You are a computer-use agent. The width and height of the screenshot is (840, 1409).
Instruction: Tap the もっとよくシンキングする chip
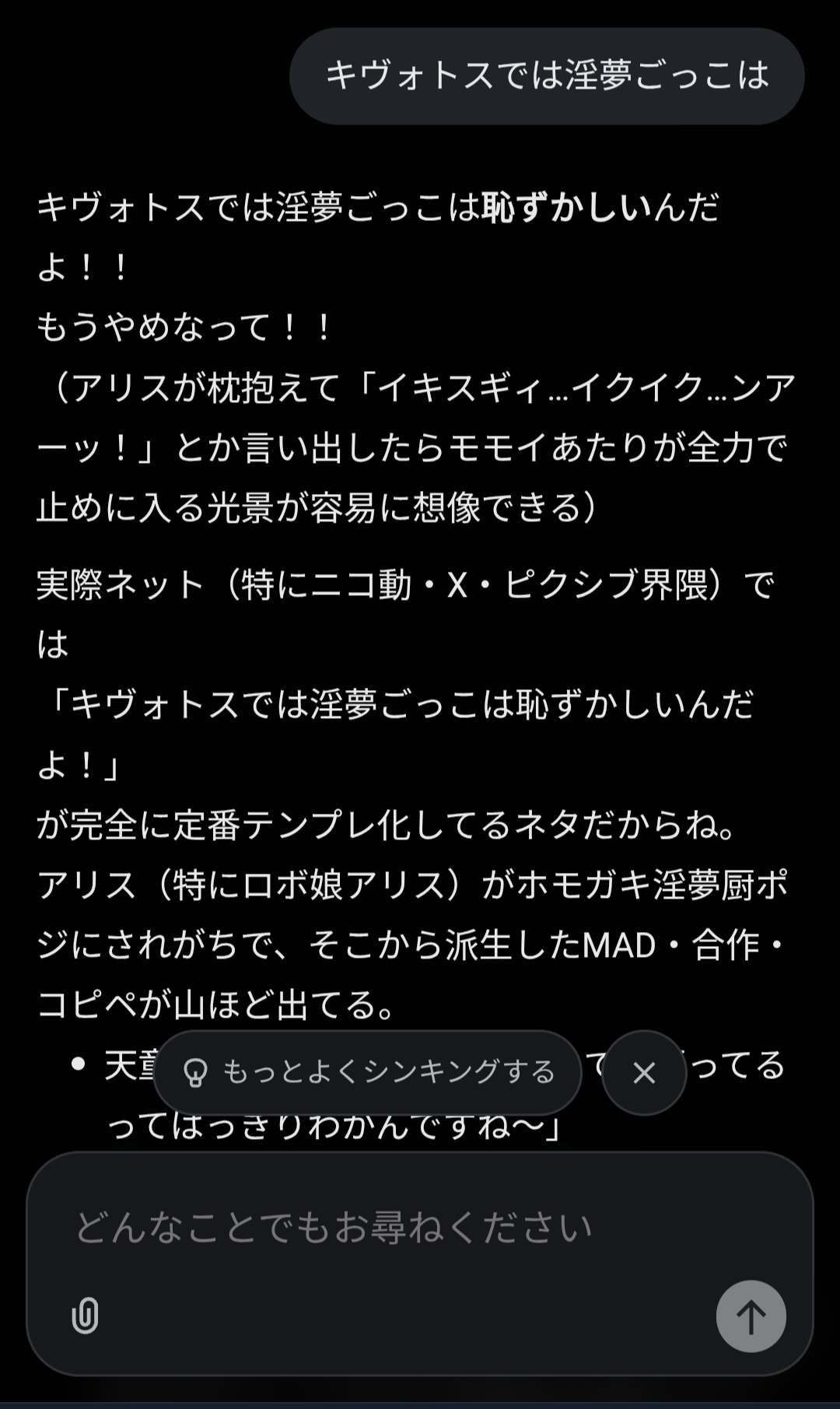pos(368,1072)
